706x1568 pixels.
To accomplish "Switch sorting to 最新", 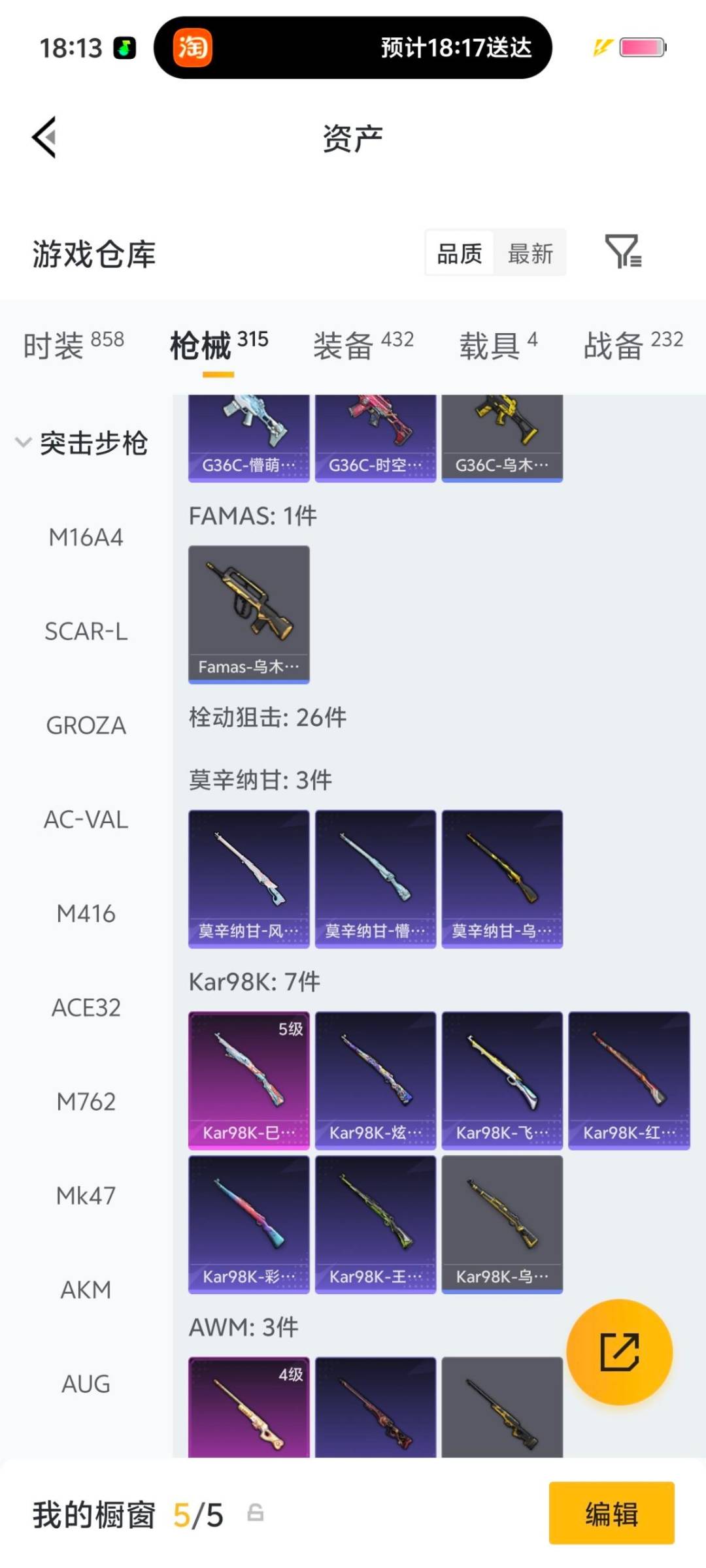I will pos(531,253).
